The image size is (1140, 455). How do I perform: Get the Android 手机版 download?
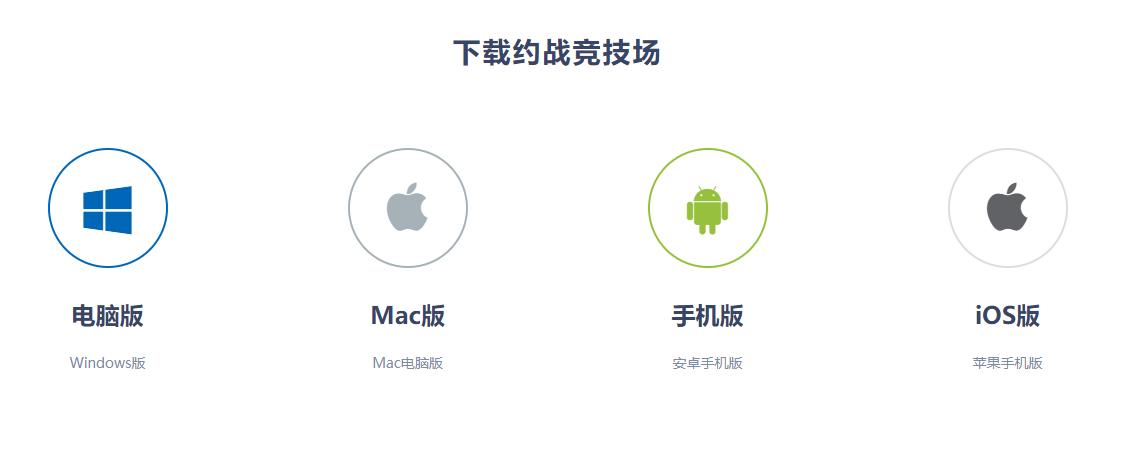point(708,208)
